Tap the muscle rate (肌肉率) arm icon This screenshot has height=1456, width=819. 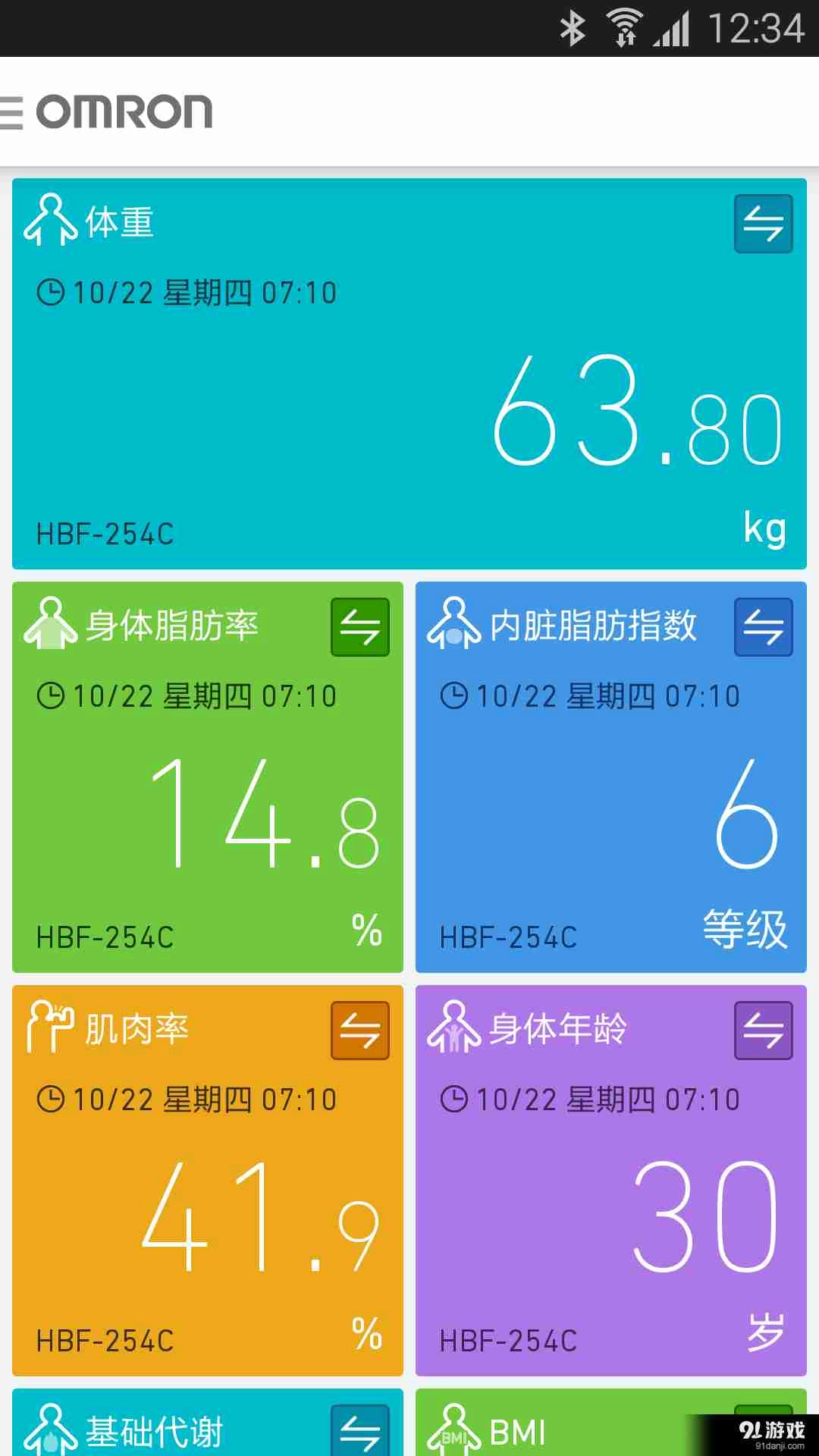pos(51,1029)
